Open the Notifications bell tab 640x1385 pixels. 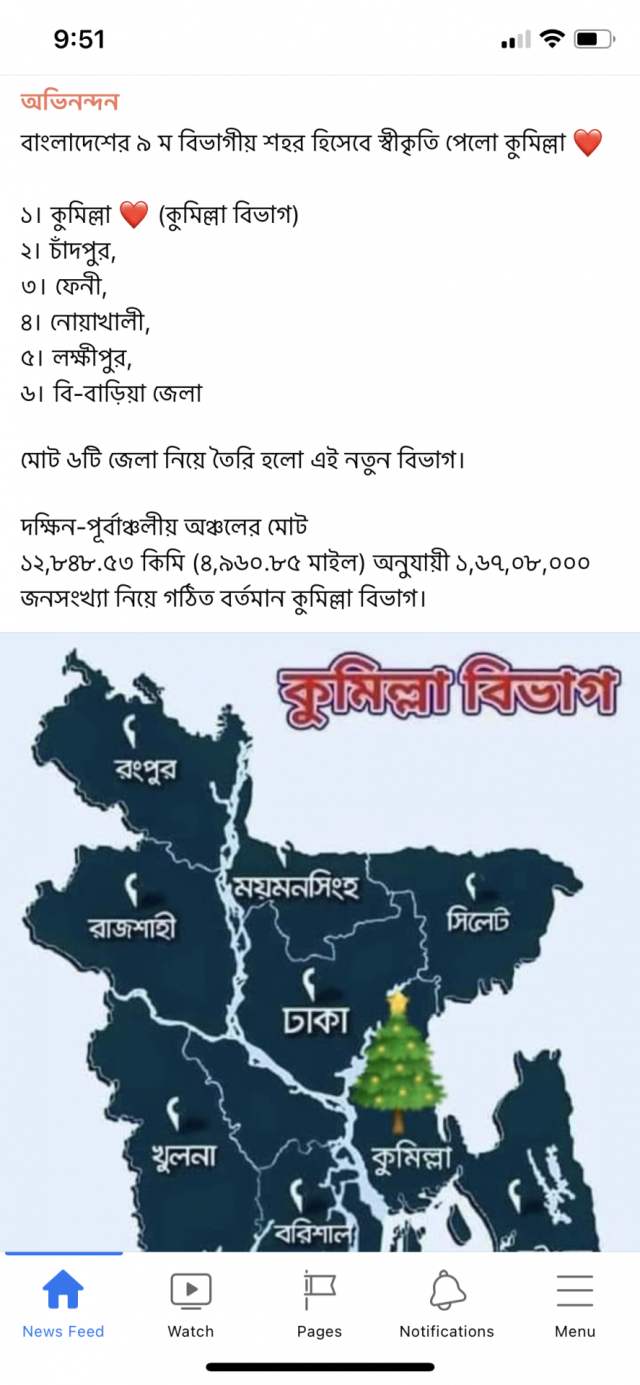pyautogui.click(x=447, y=1303)
